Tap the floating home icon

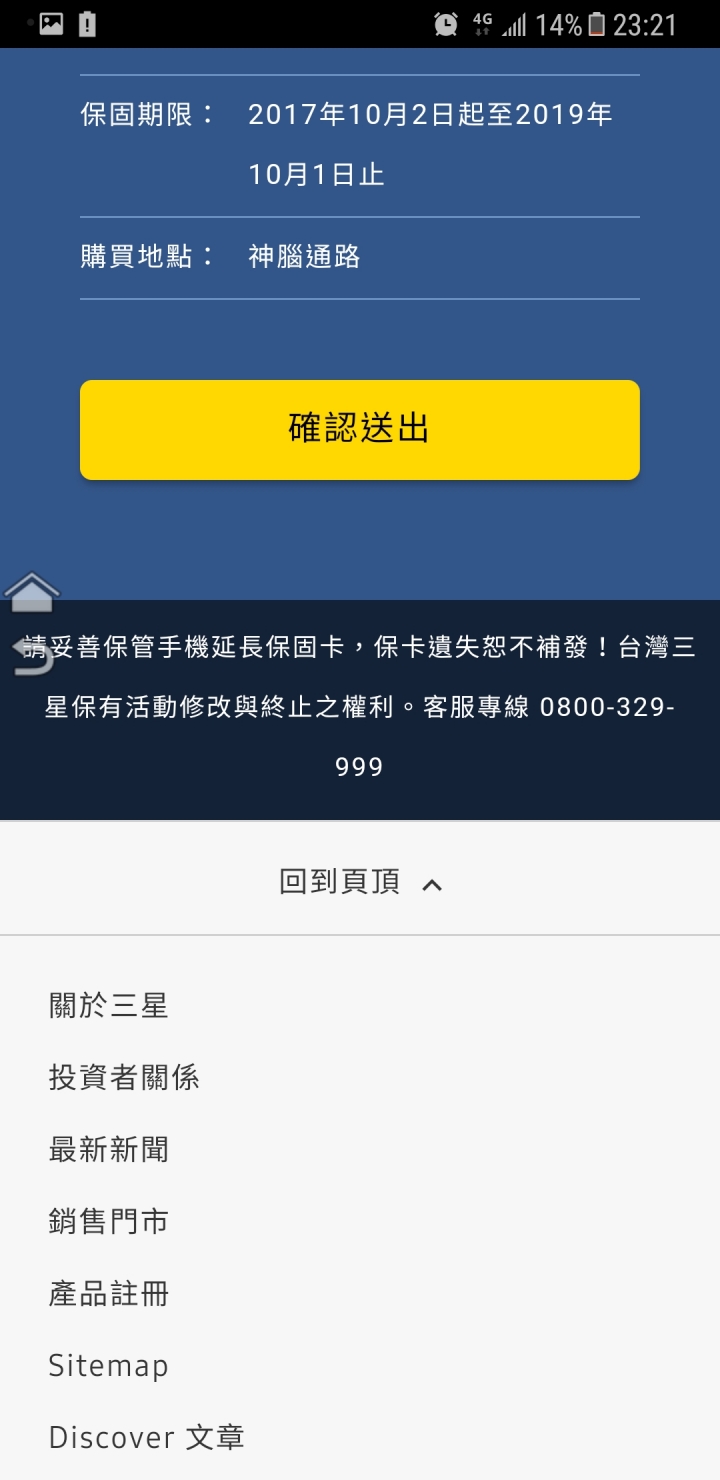click(x=32, y=593)
